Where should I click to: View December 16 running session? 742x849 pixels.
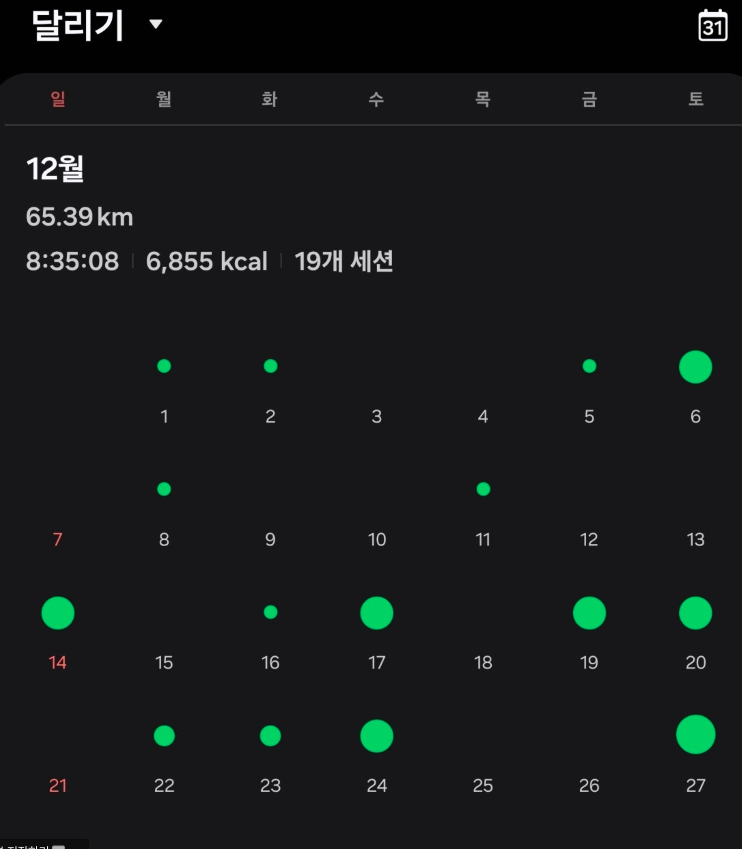270,613
